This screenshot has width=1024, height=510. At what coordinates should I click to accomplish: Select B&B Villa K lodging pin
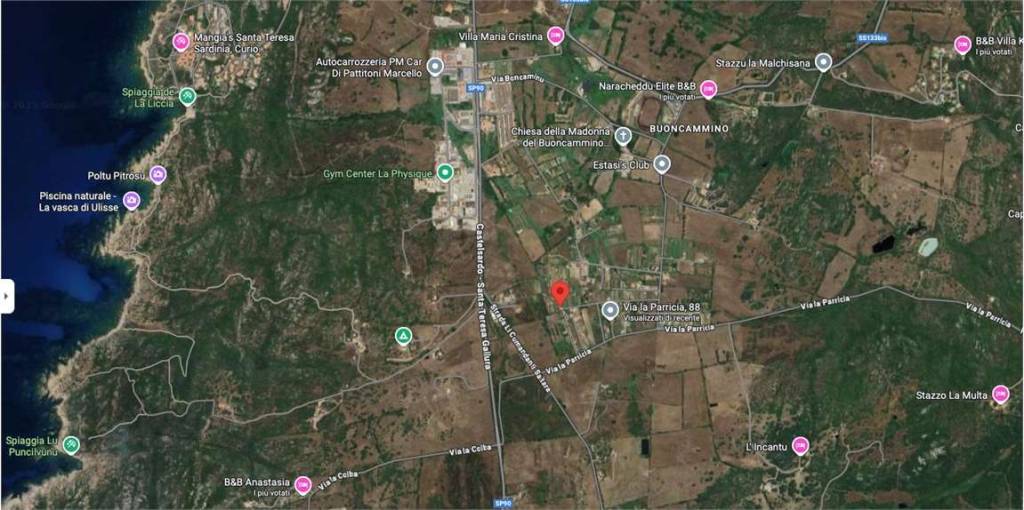coord(962,45)
